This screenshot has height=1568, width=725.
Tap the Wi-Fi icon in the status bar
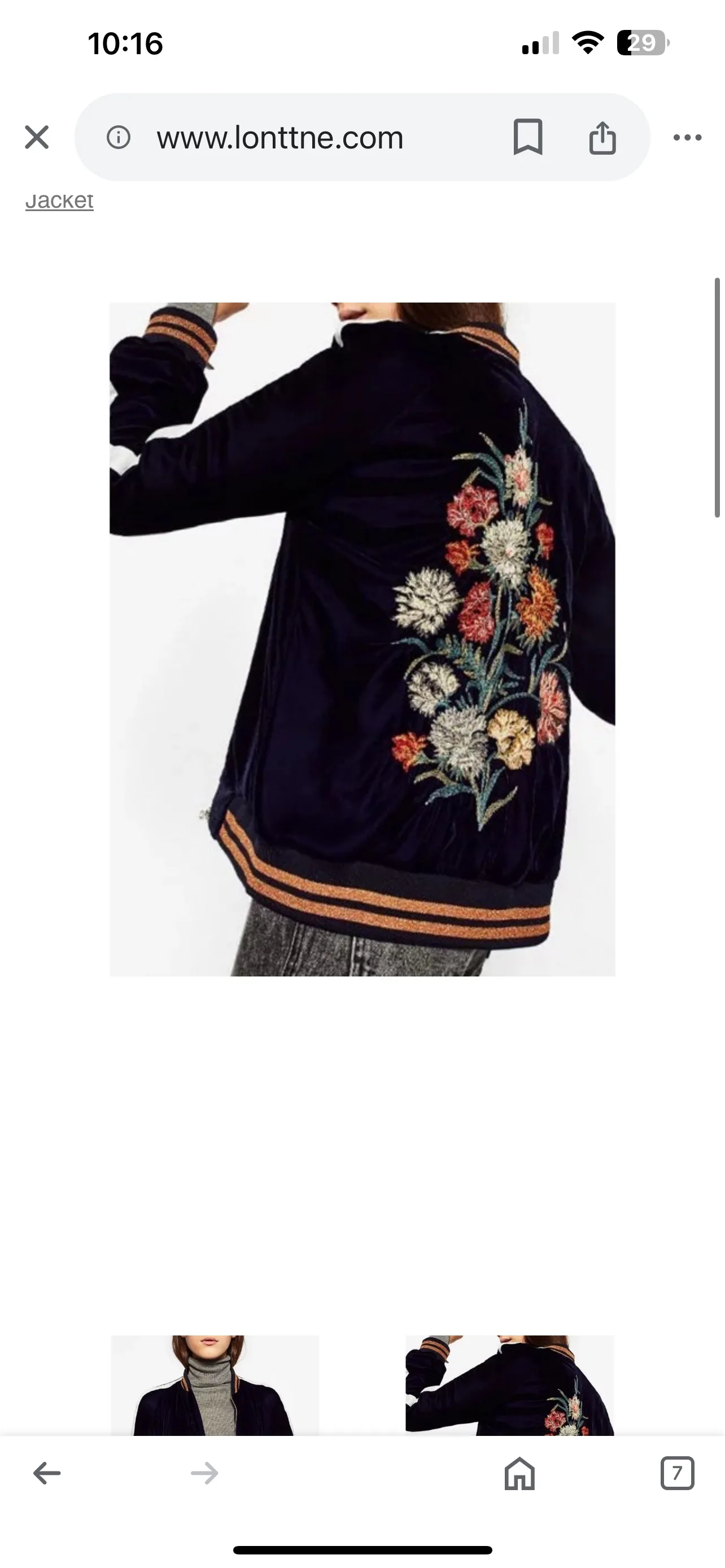[x=589, y=43]
